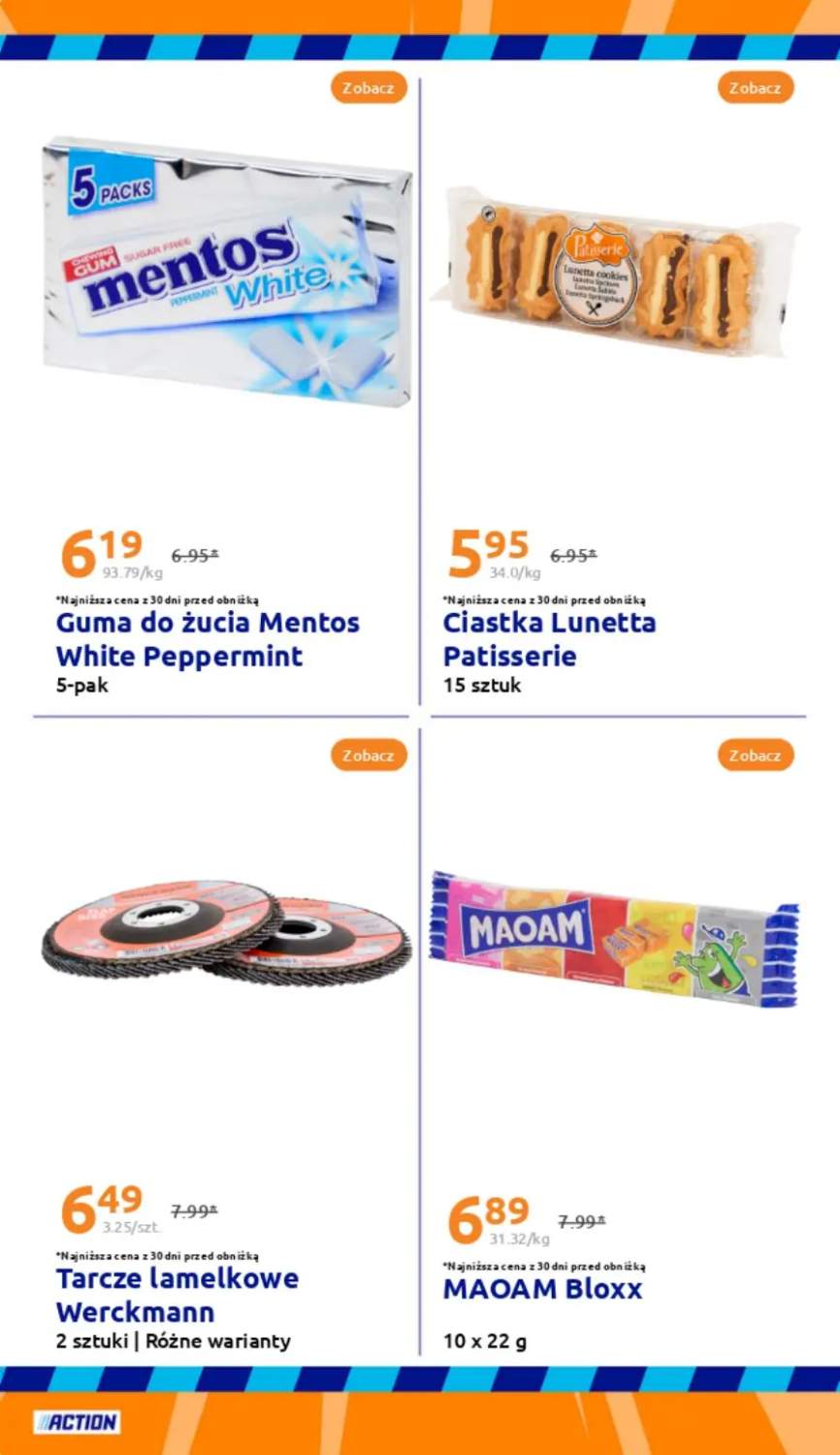The height and width of the screenshot is (1455, 840).
Task: Tap Zobacz for Tarcze lamelkowe Werckmann
Action: click(x=368, y=756)
